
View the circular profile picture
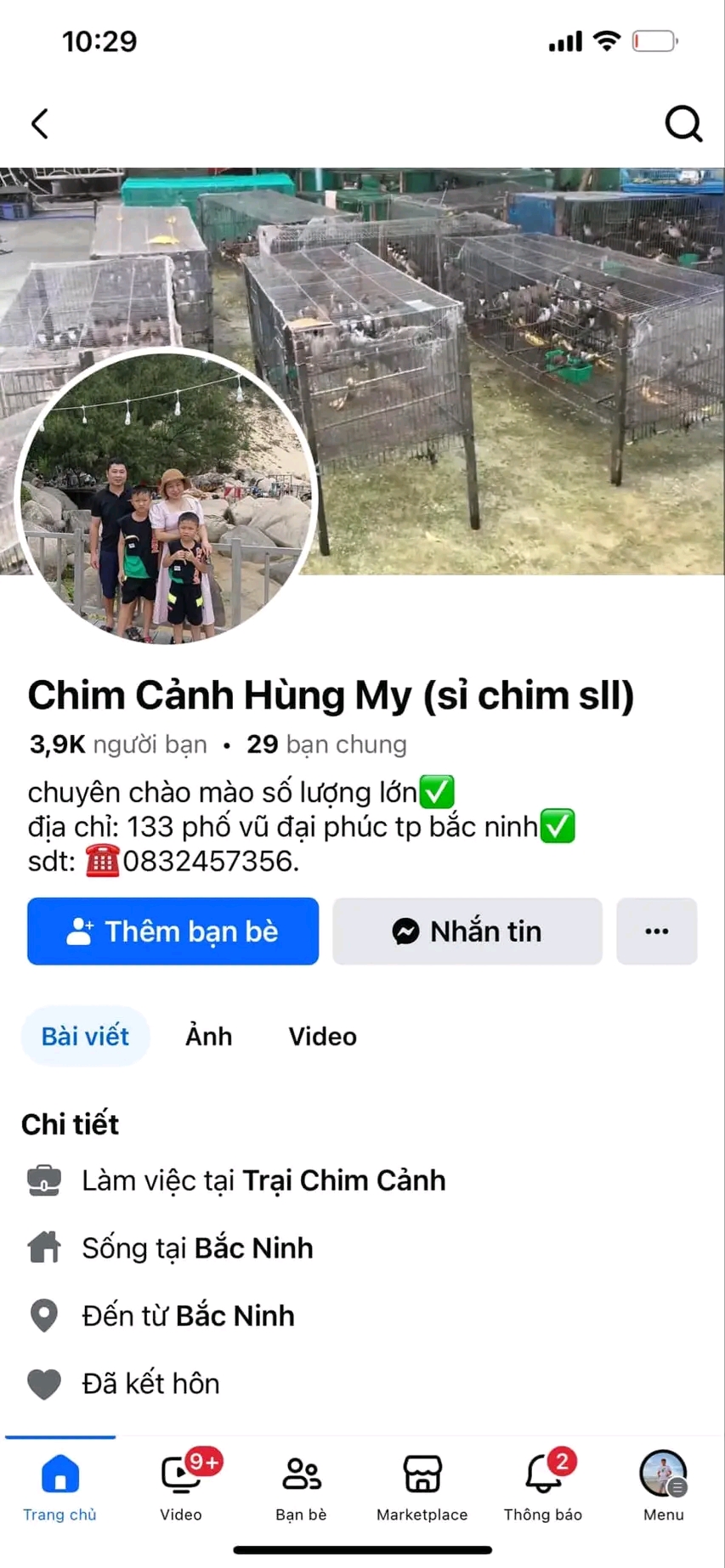coord(167,495)
